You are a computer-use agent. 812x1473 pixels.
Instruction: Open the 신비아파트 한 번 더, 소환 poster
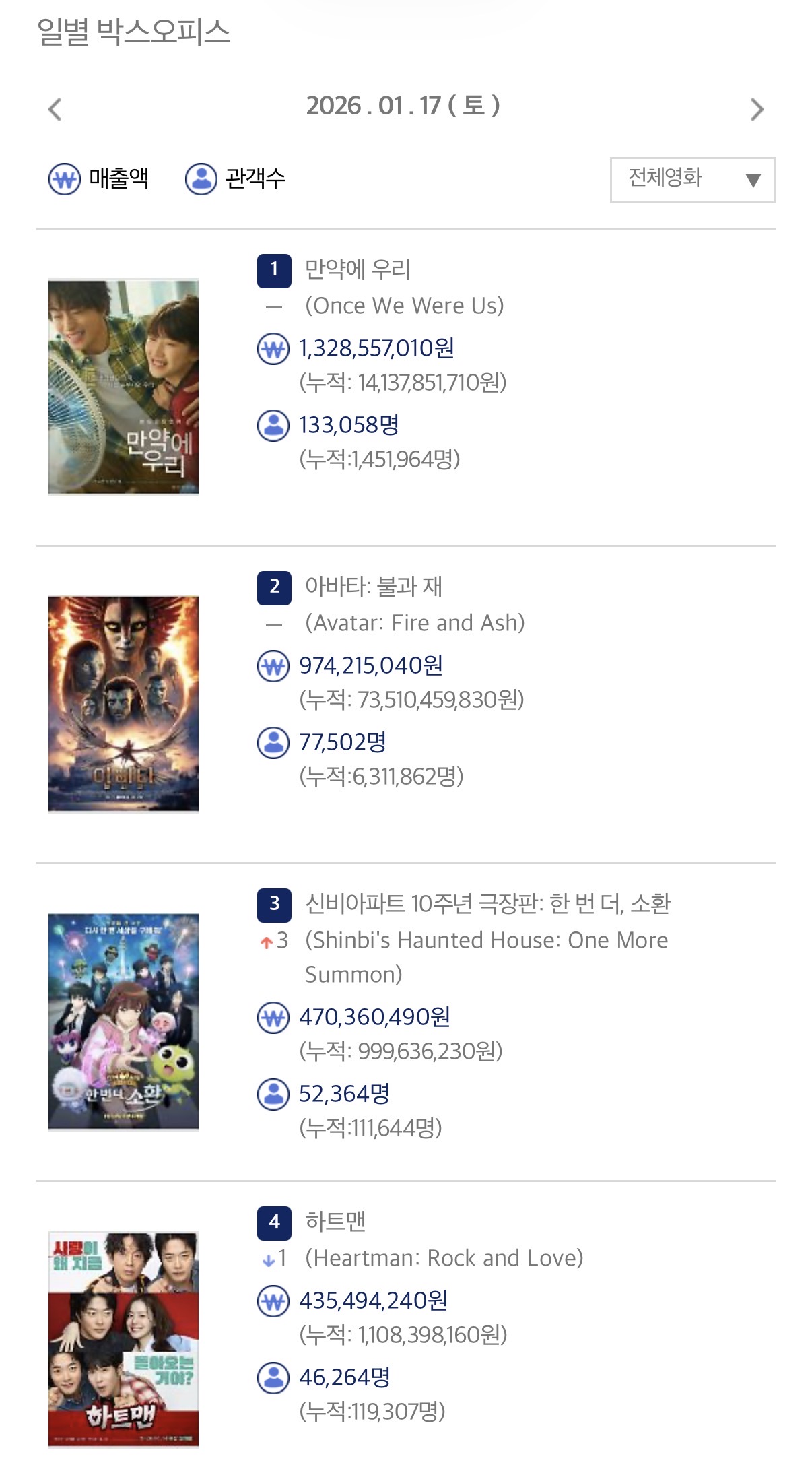coord(123,1021)
